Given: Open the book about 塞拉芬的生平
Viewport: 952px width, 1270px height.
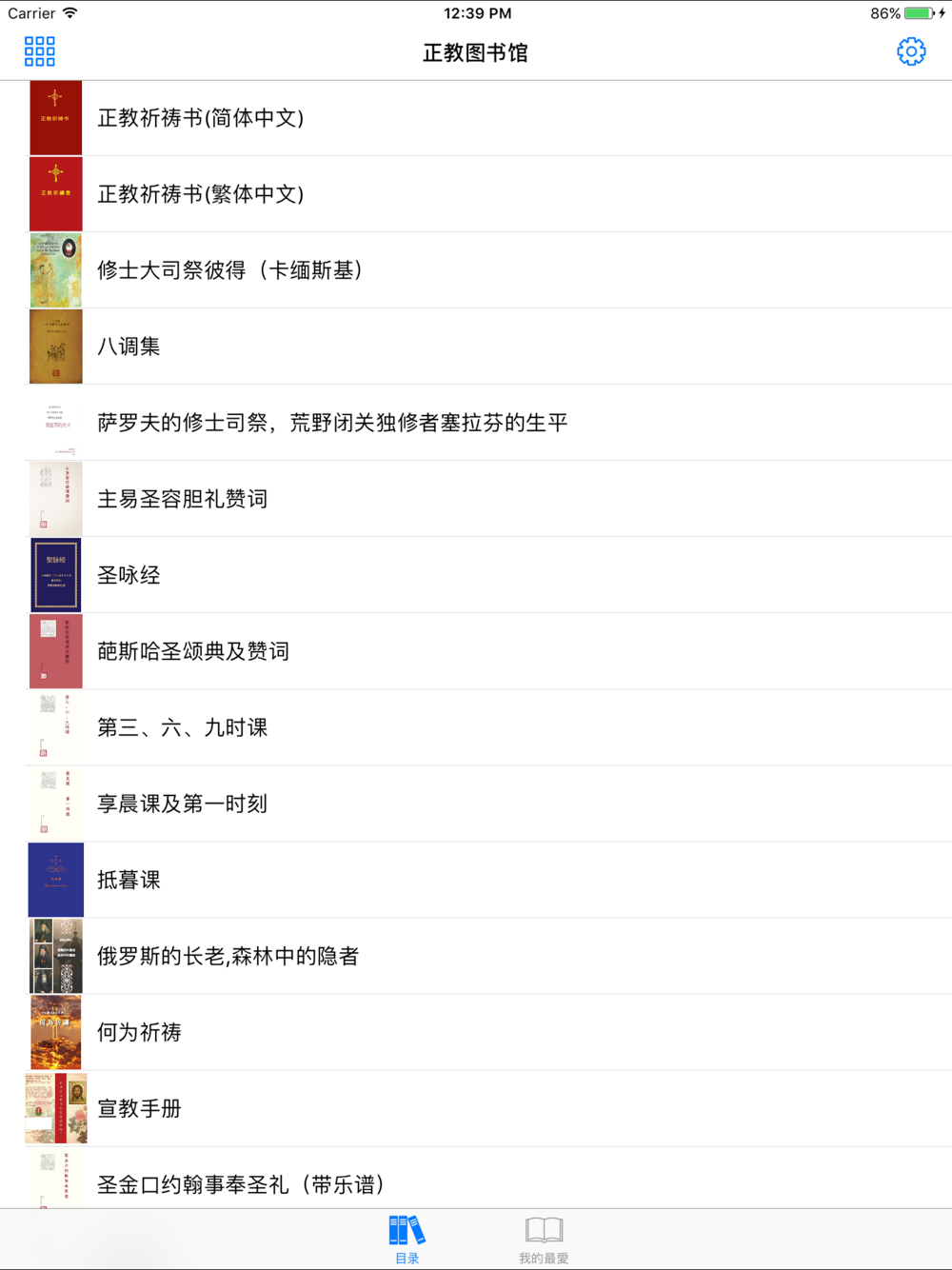Looking at the screenshot, I should 476,423.
